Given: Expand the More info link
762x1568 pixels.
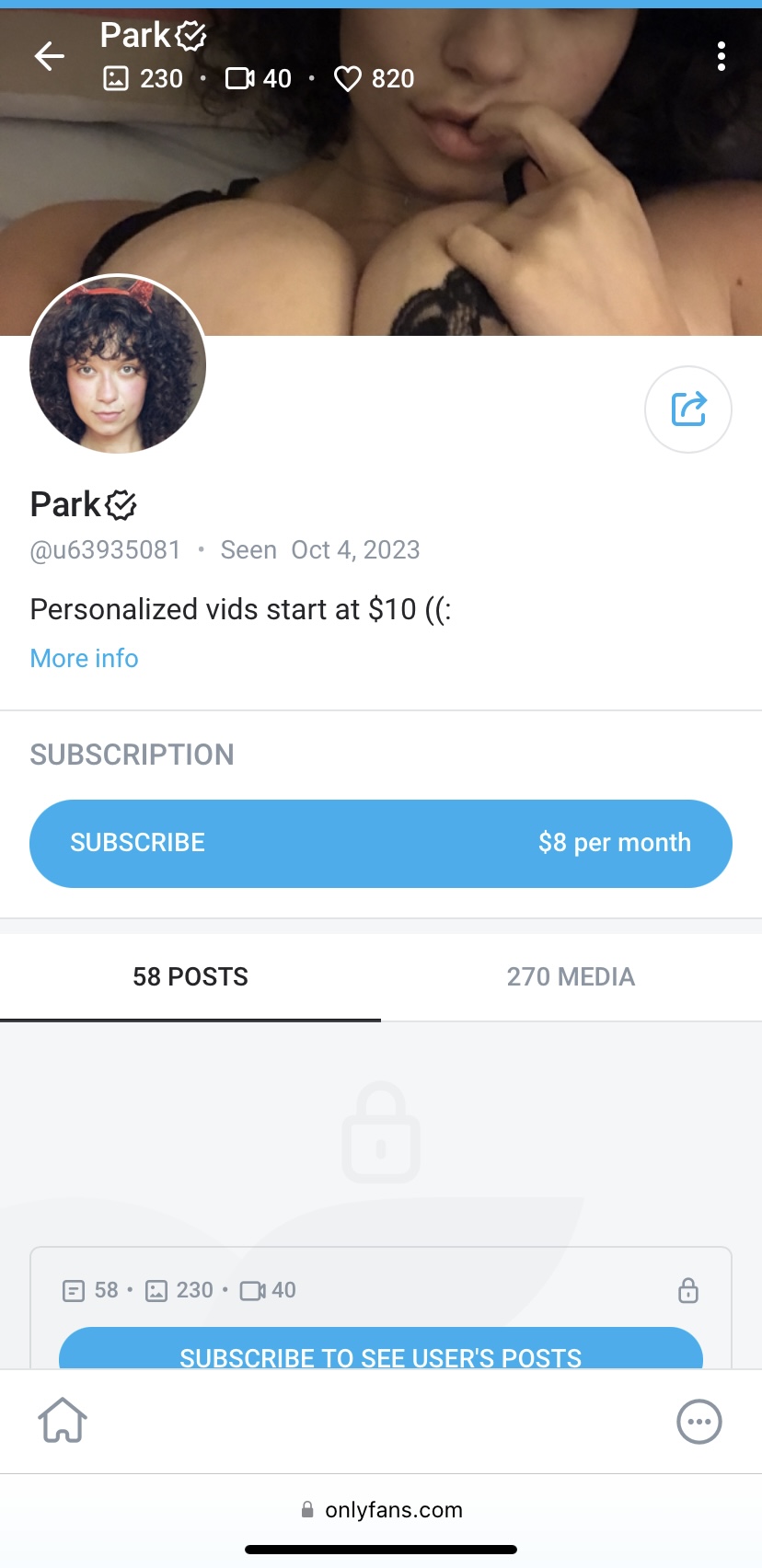Looking at the screenshot, I should 85,659.
